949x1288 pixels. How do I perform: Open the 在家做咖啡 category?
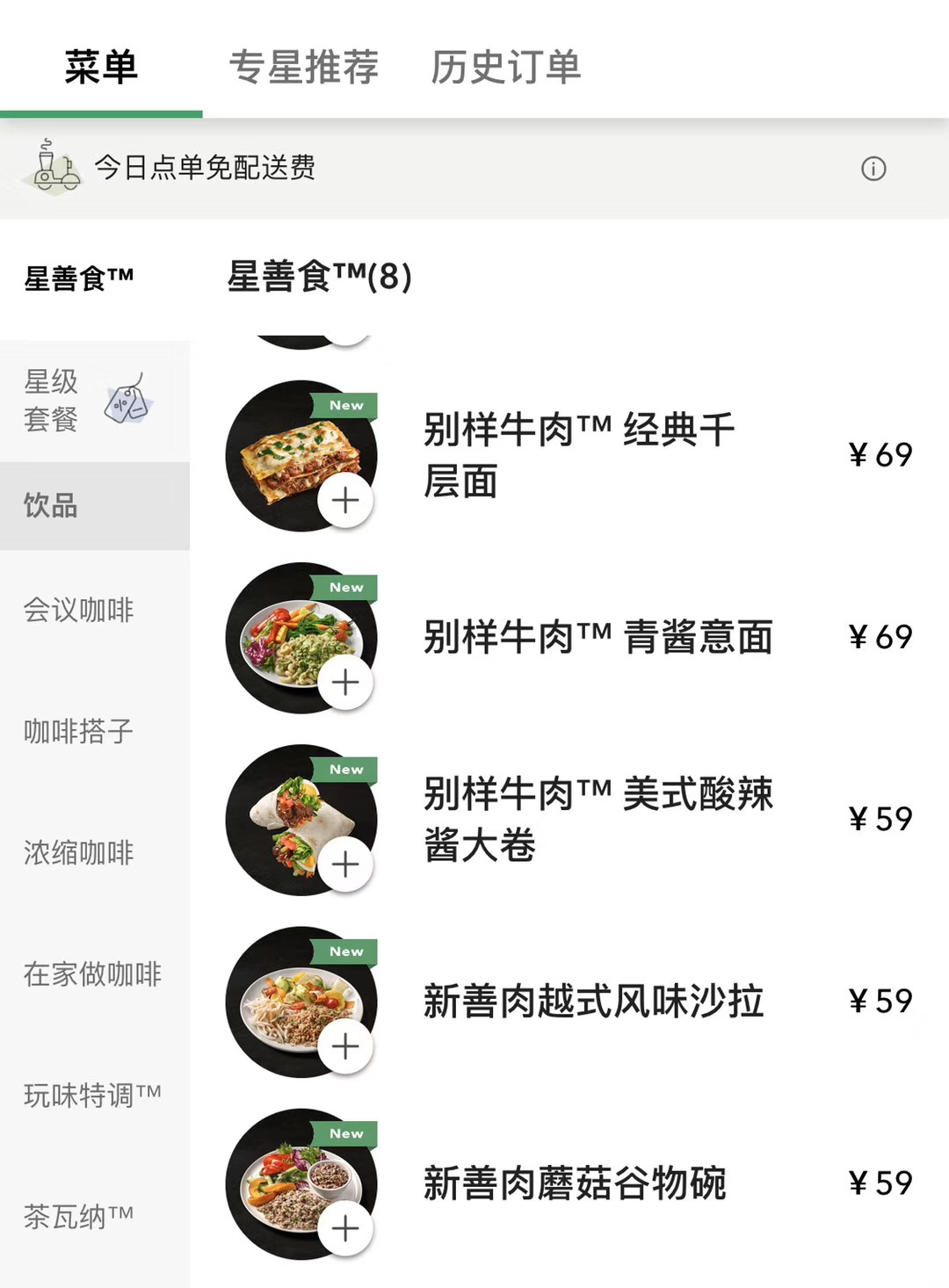click(x=92, y=973)
